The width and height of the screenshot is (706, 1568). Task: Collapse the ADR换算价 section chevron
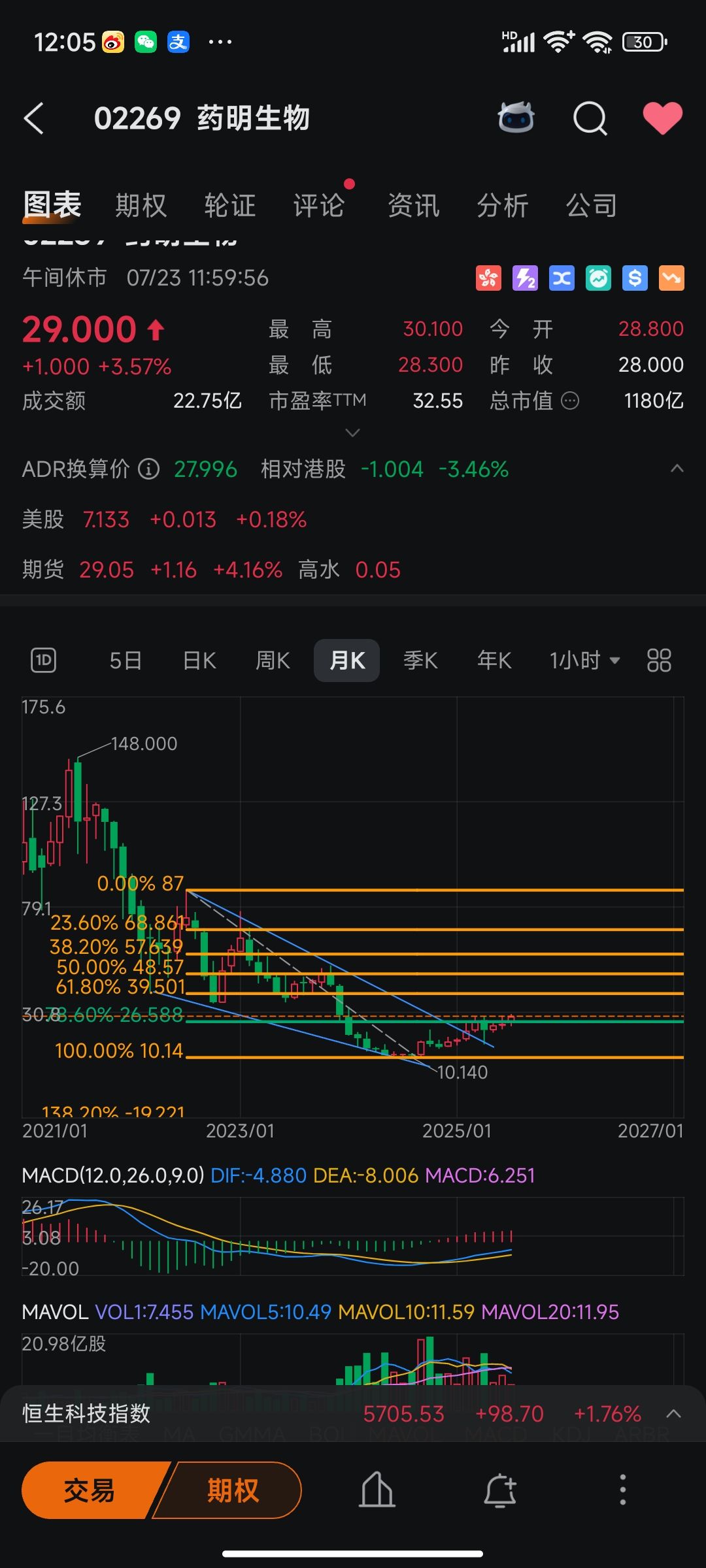point(677,468)
